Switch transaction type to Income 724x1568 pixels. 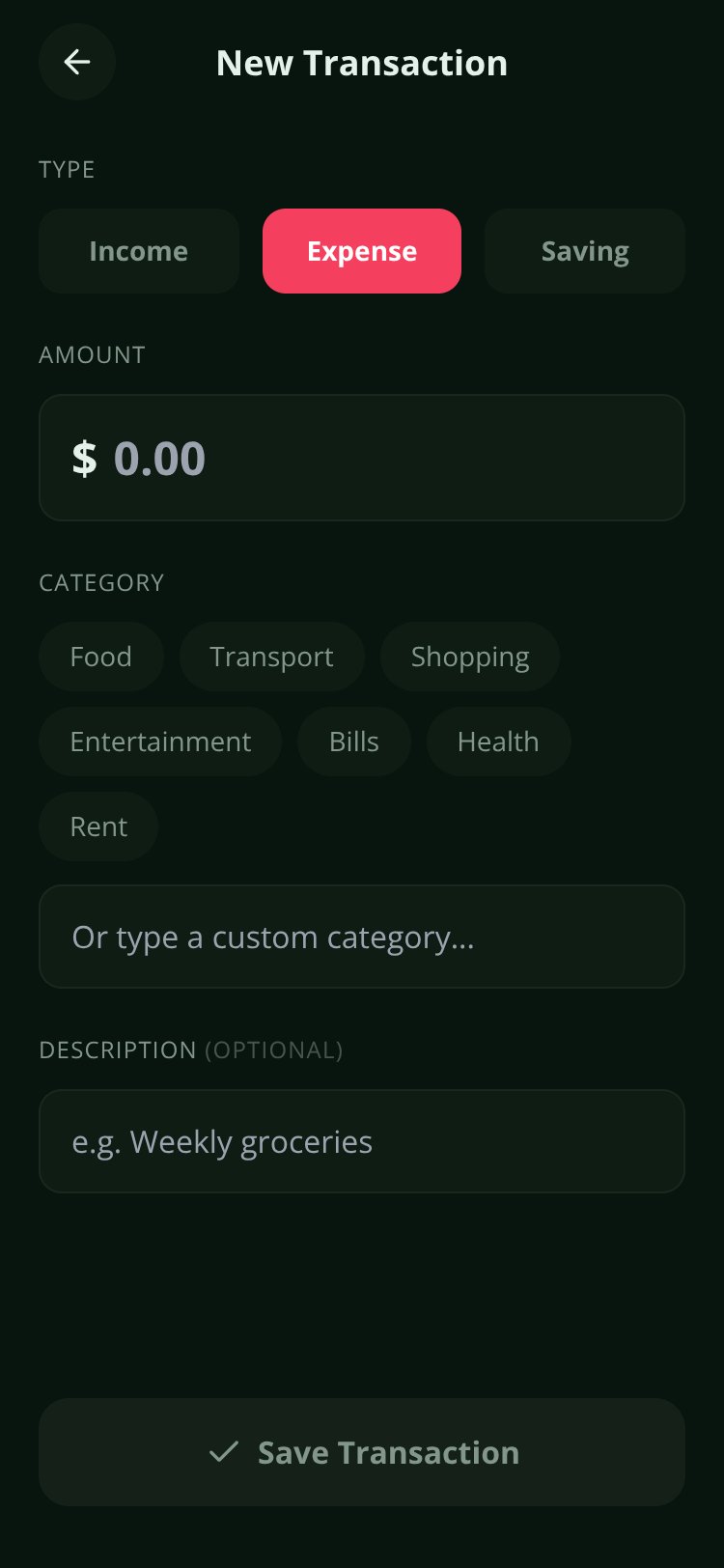click(139, 251)
